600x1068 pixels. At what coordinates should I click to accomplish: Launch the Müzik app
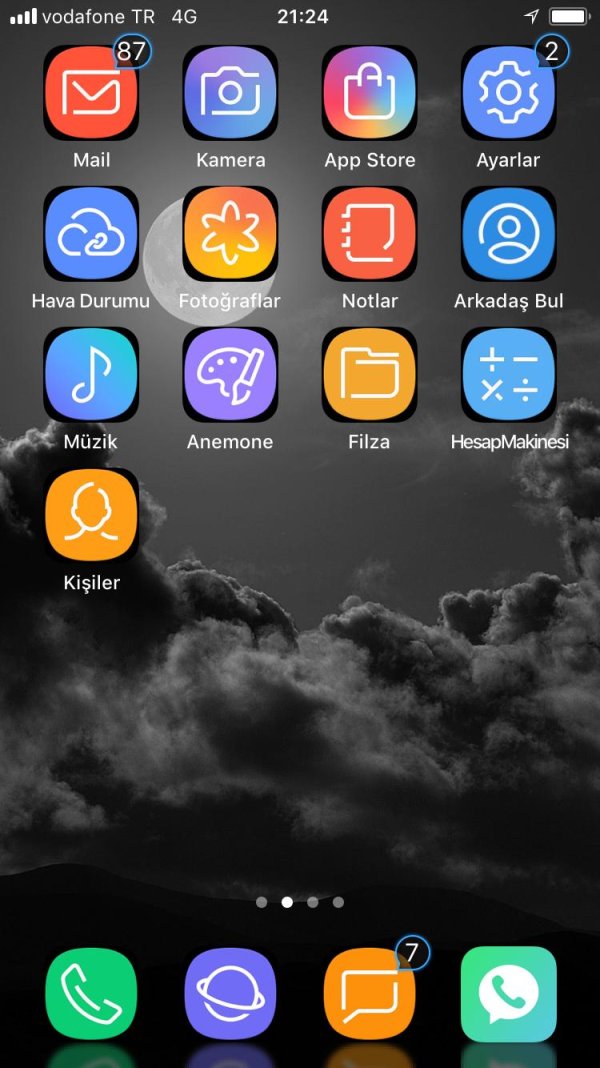[x=91, y=375]
